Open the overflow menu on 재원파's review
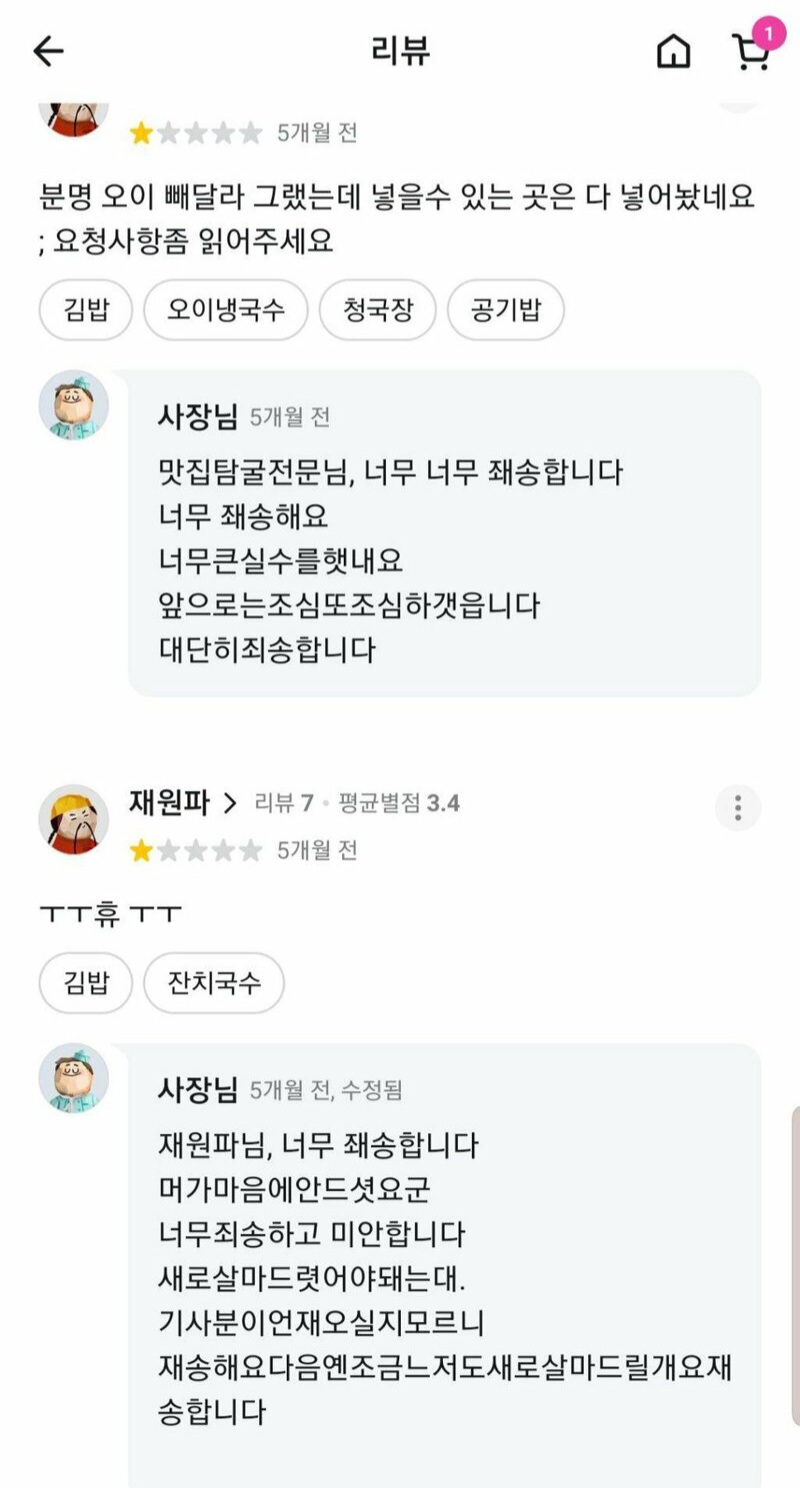The height and width of the screenshot is (1488, 800). (x=738, y=807)
